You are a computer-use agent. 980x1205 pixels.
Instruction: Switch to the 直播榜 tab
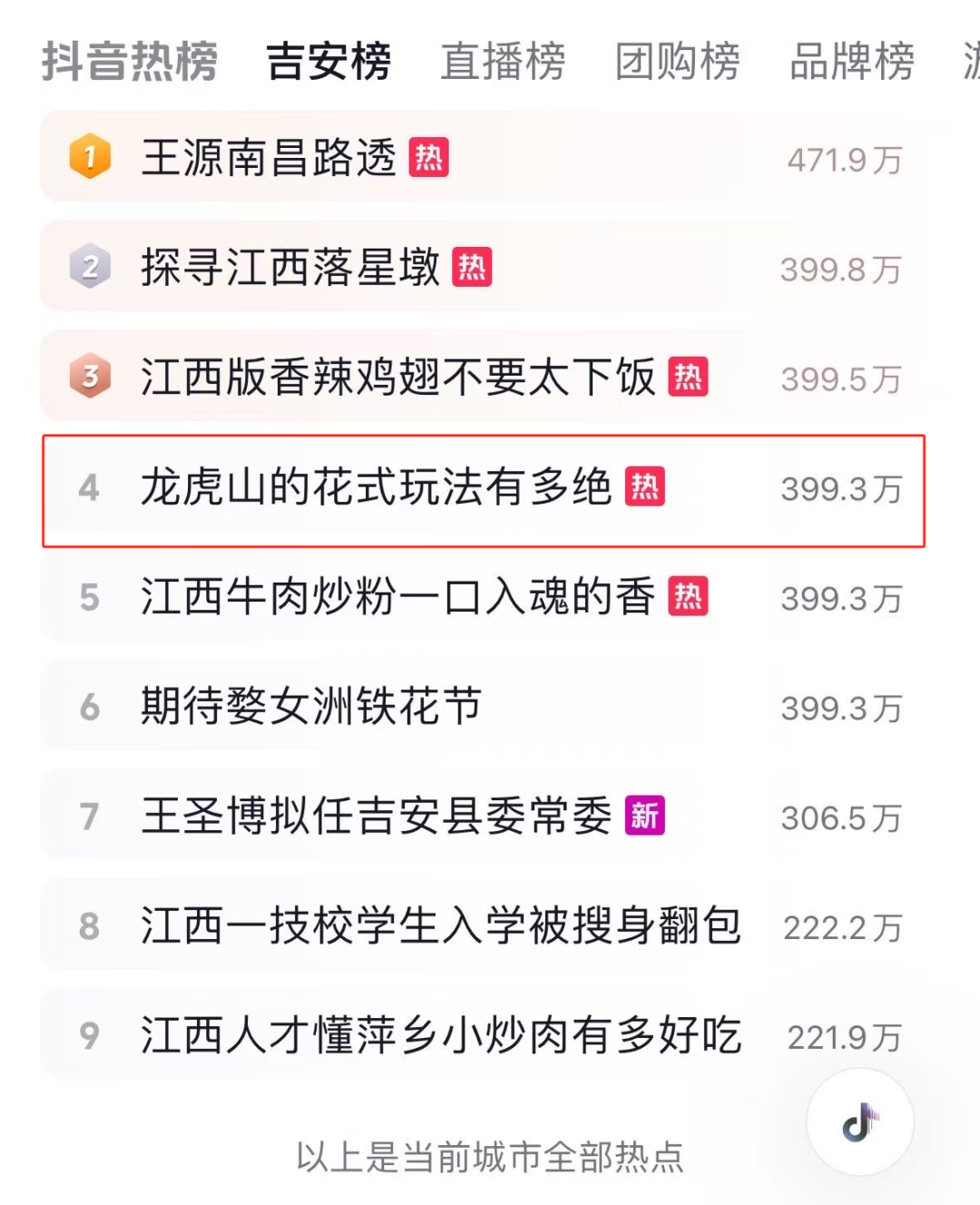tap(503, 62)
